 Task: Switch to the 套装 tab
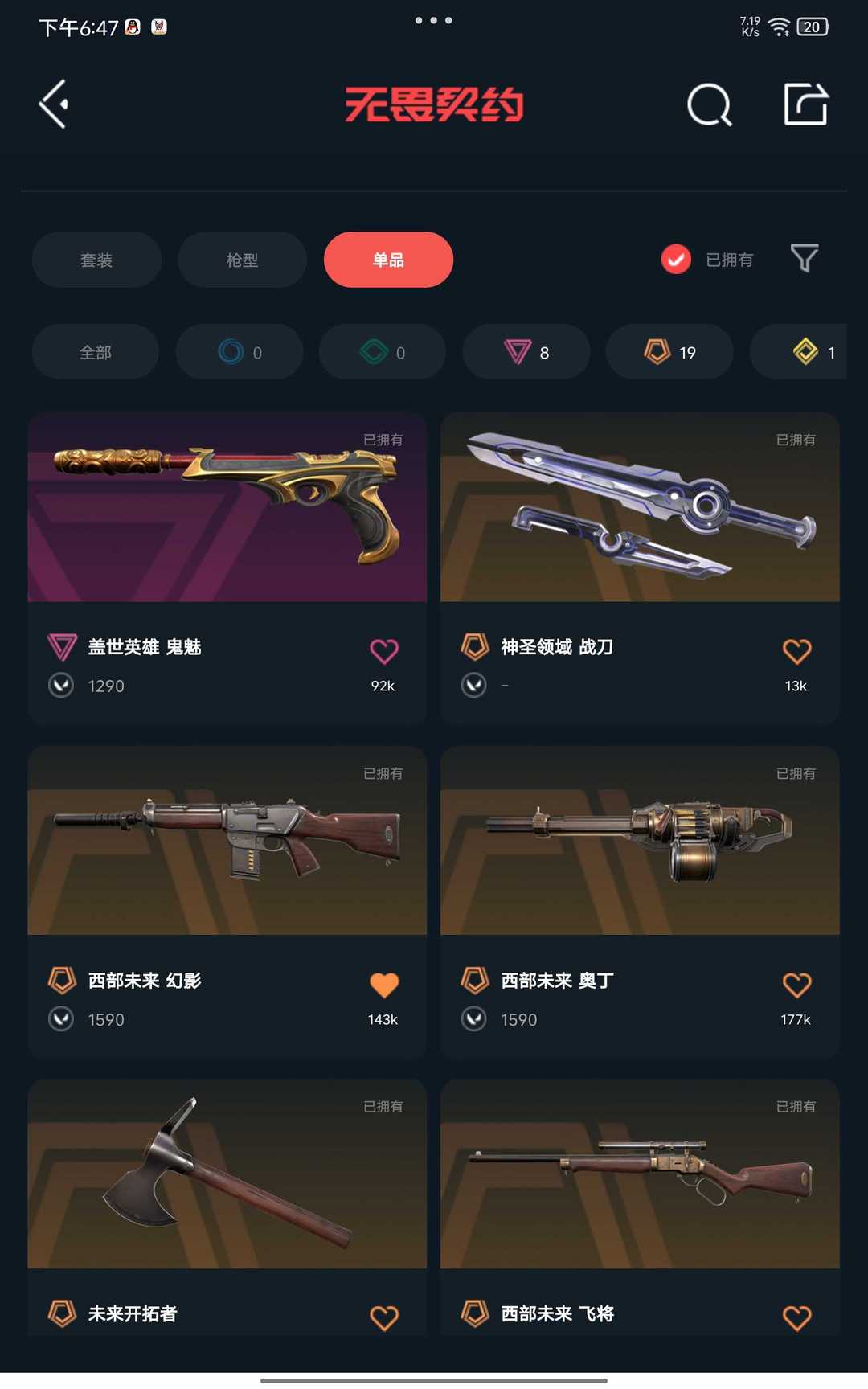pos(96,260)
